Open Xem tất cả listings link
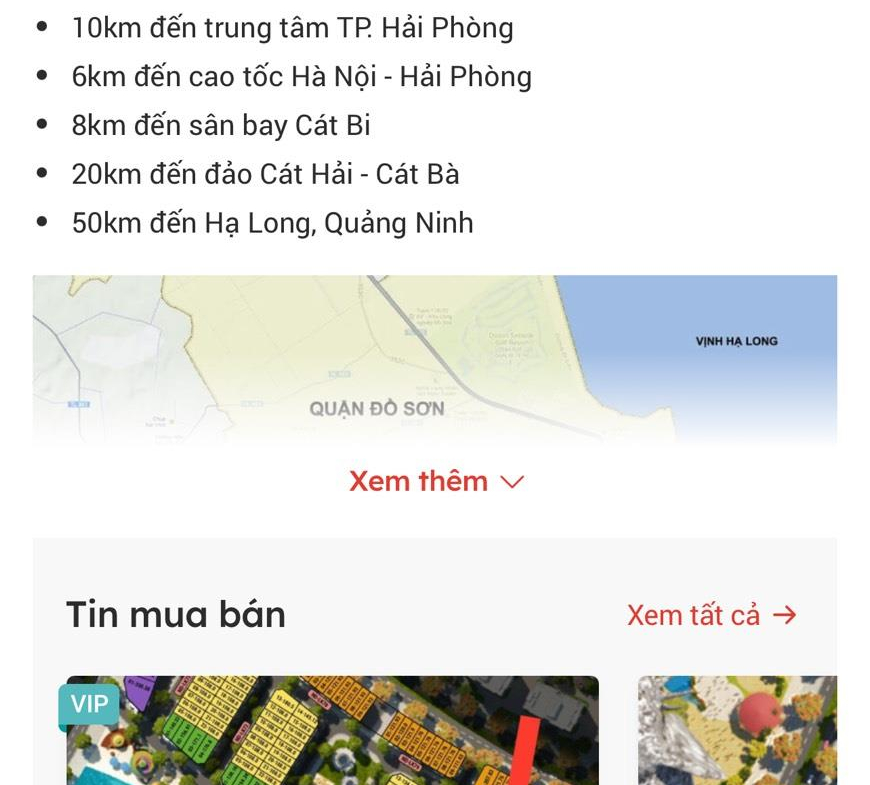This screenshot has height=785, width=870. pos(711,615)
